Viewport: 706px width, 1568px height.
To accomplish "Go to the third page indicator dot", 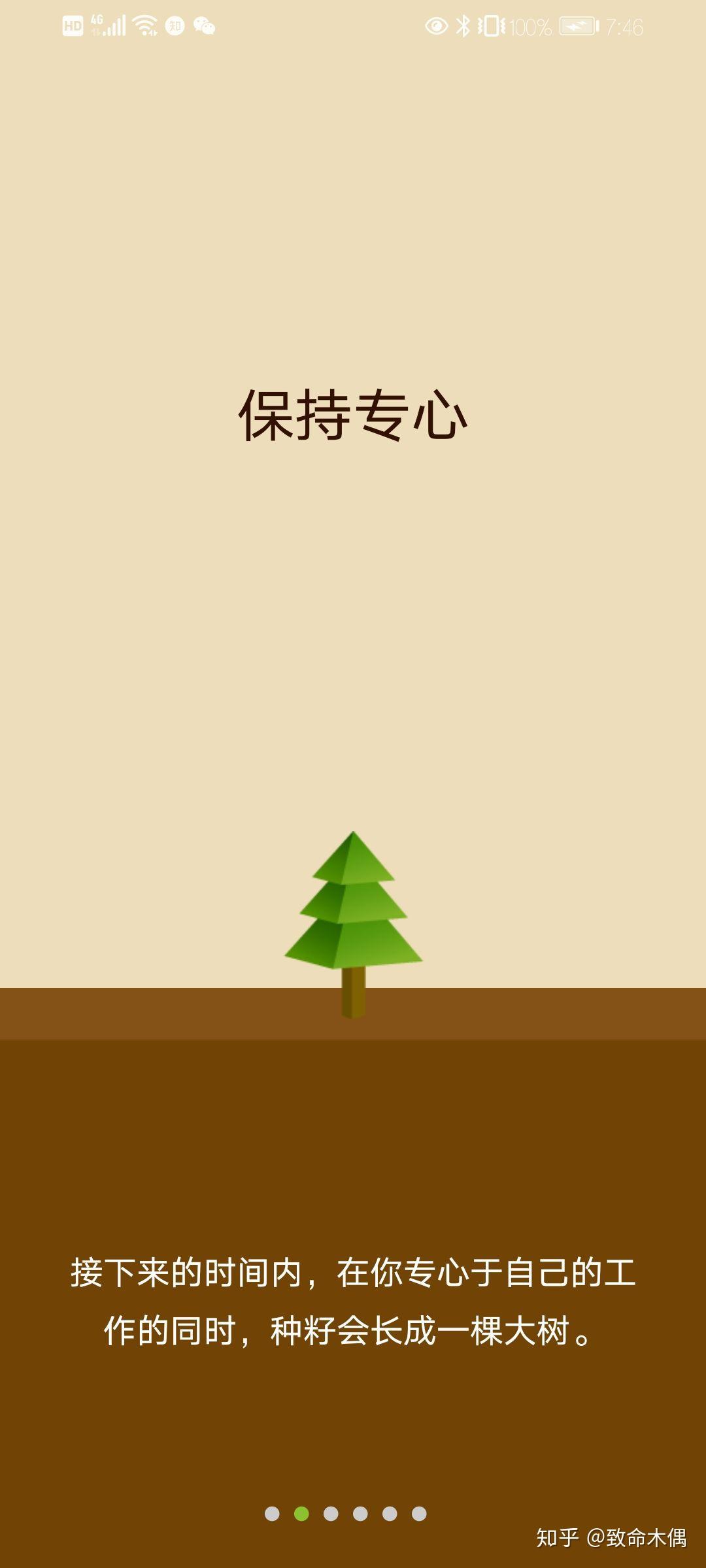I will pos(331,1514).
